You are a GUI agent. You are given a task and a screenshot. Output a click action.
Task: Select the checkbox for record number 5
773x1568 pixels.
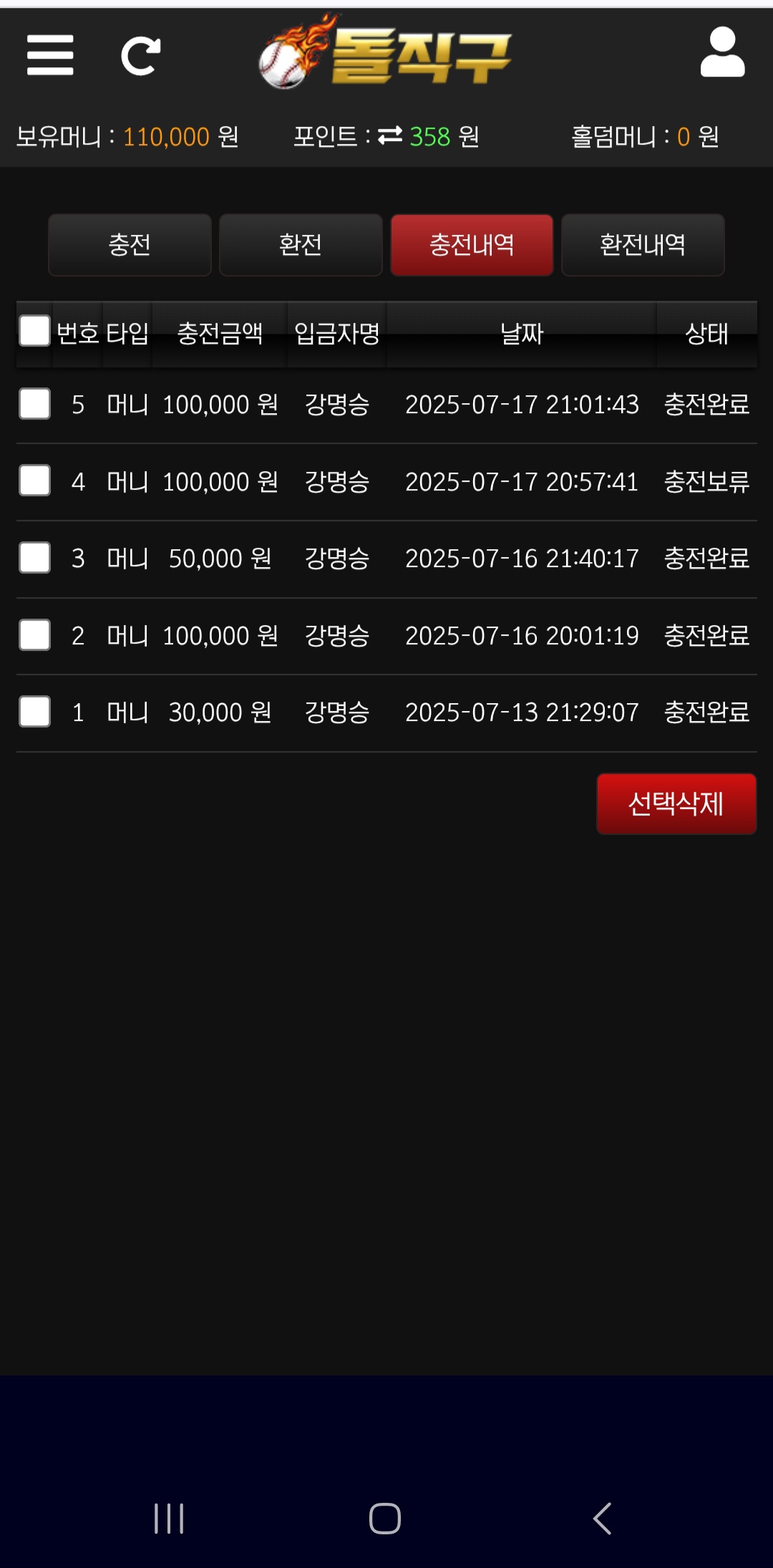(x=34, y=404)
